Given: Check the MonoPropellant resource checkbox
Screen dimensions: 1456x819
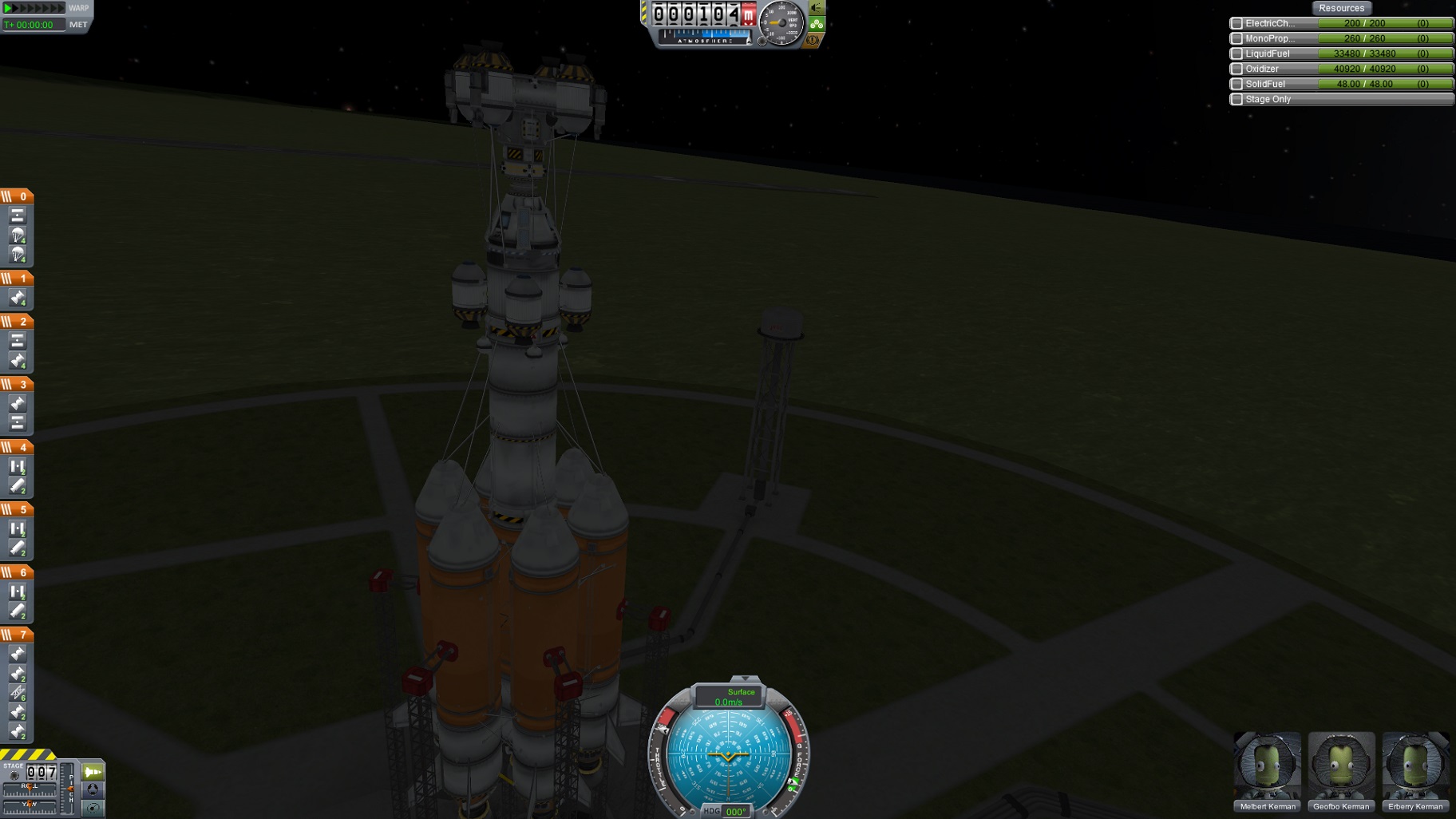Looking at the screenshot, I should (x=1236, y=38).
